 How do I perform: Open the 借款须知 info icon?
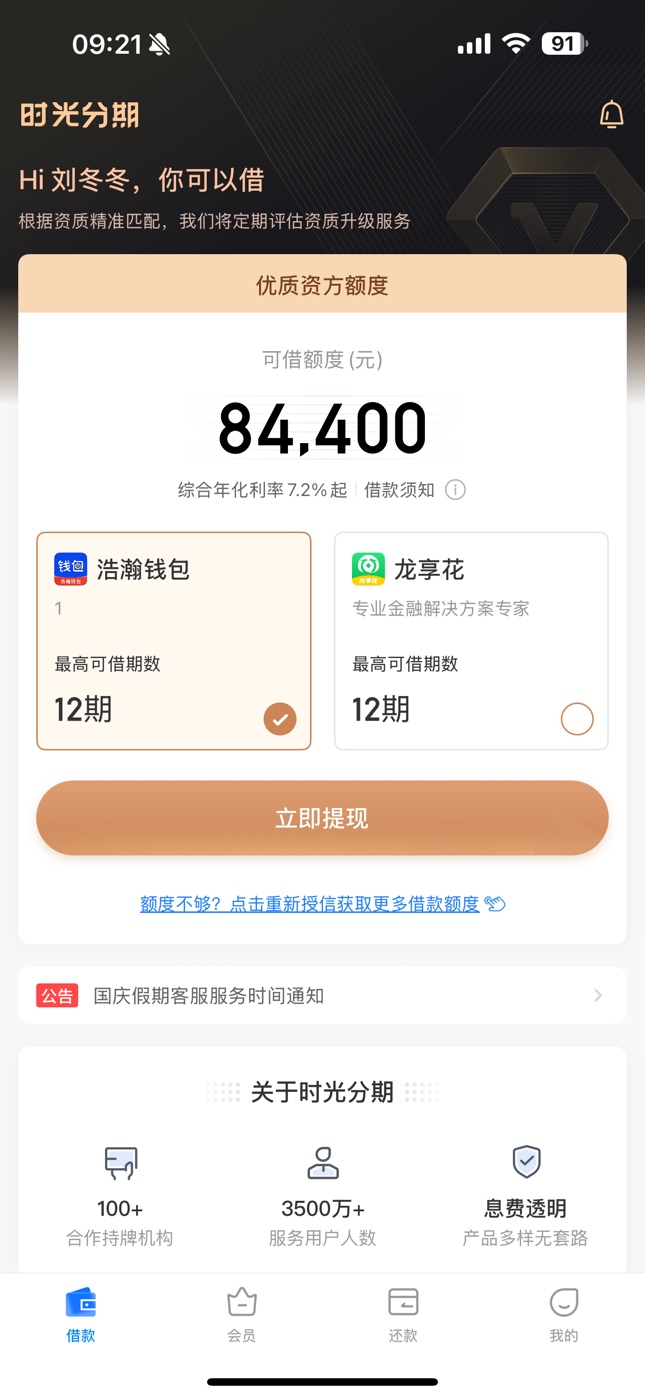click(x=455, y=490)
